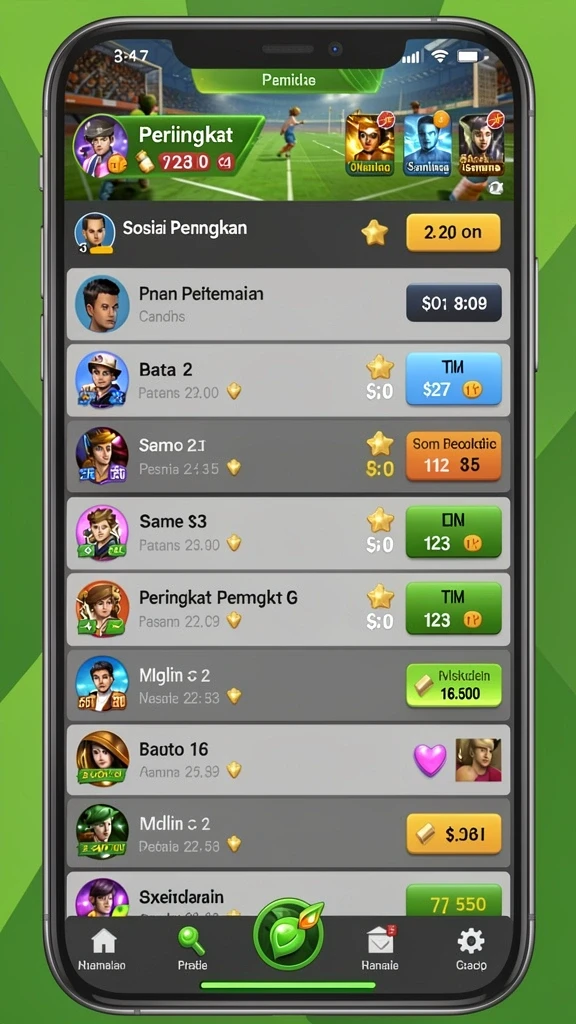Tap the central green leaf button
Viewport: 576px width, 1024px height.
pos(288,935)
